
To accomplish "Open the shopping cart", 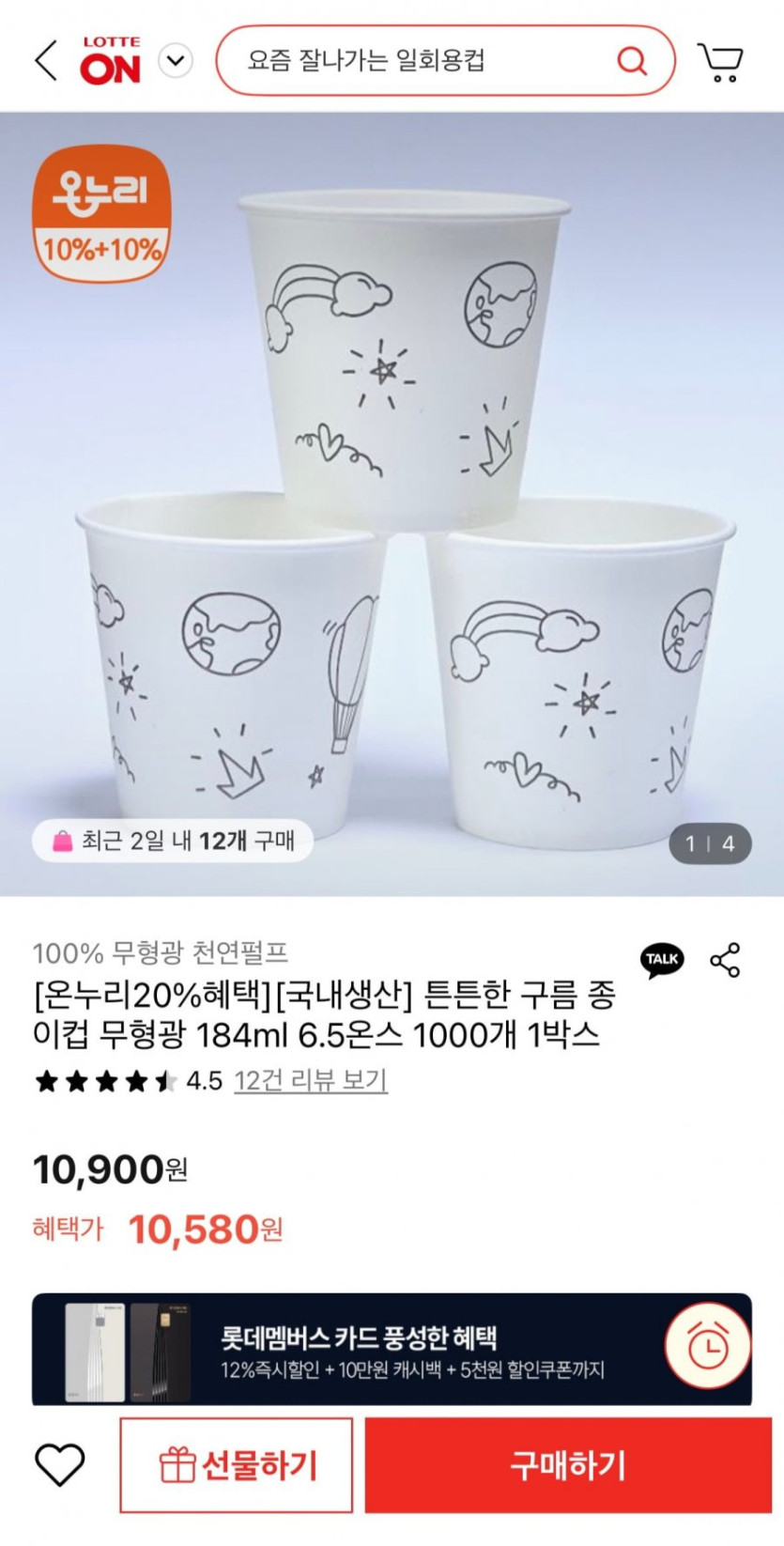I will click(x=720, y=61).
